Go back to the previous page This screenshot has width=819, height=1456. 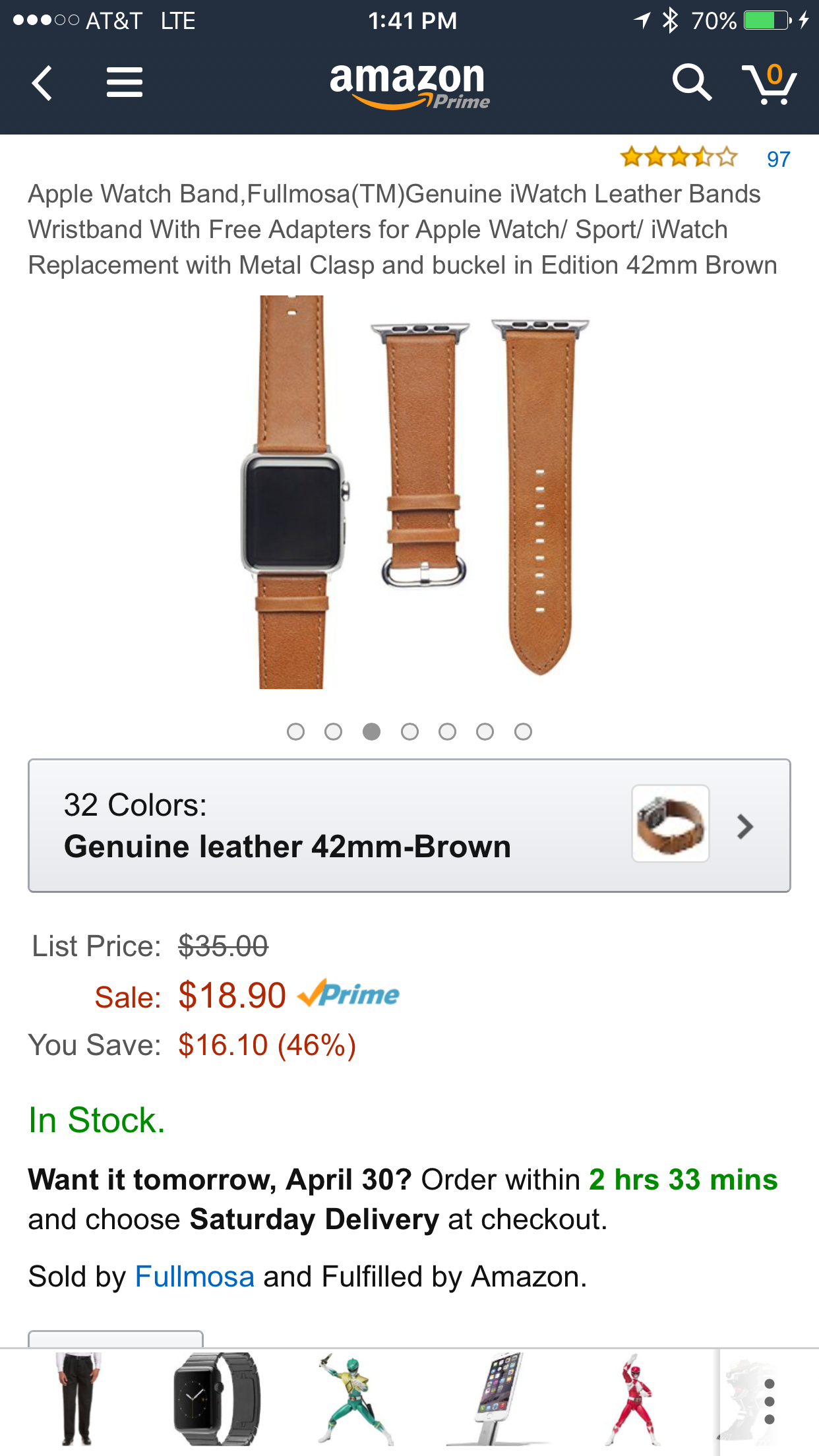(42, 83)
